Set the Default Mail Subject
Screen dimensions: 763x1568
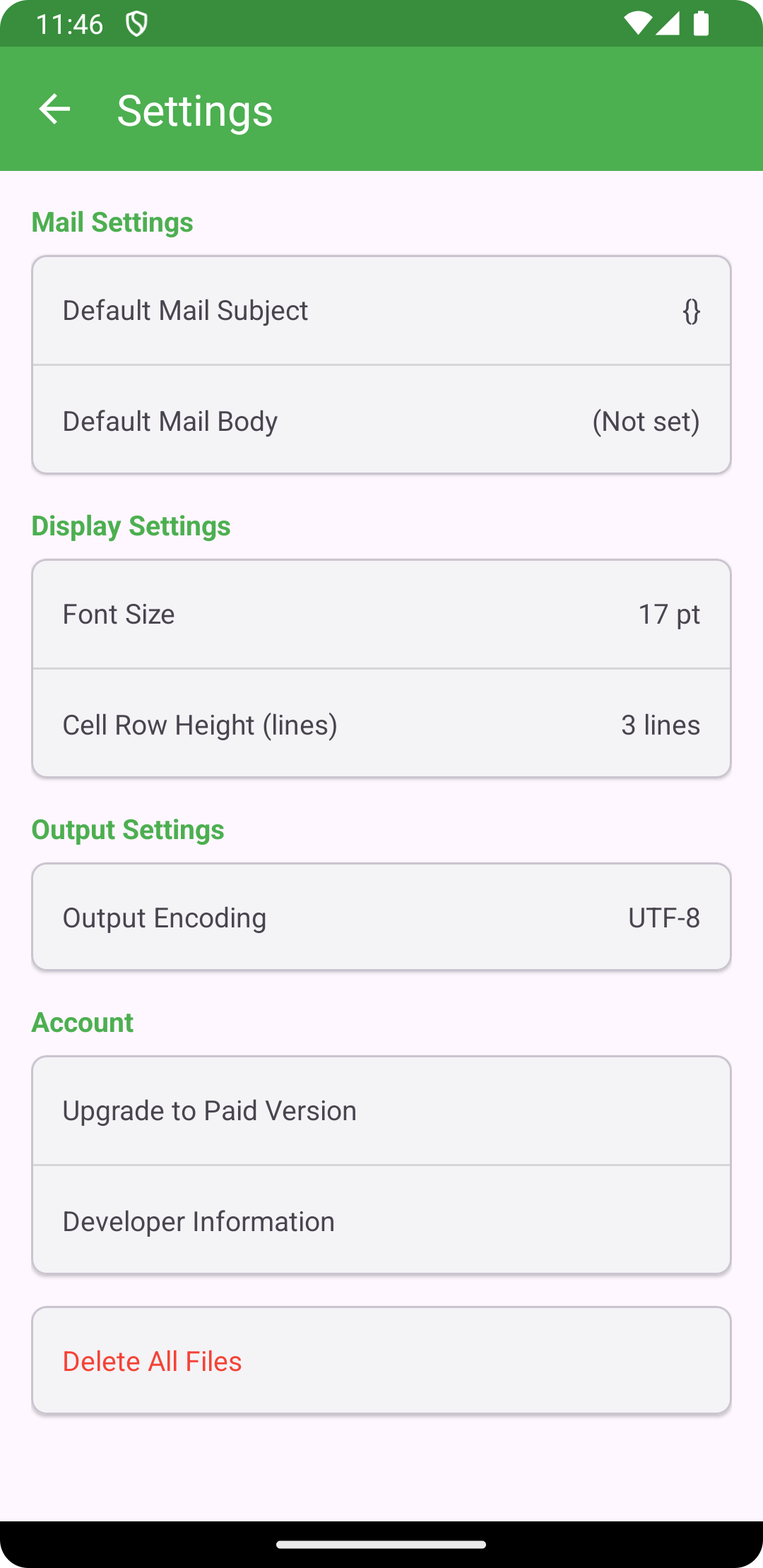[381, 310]
